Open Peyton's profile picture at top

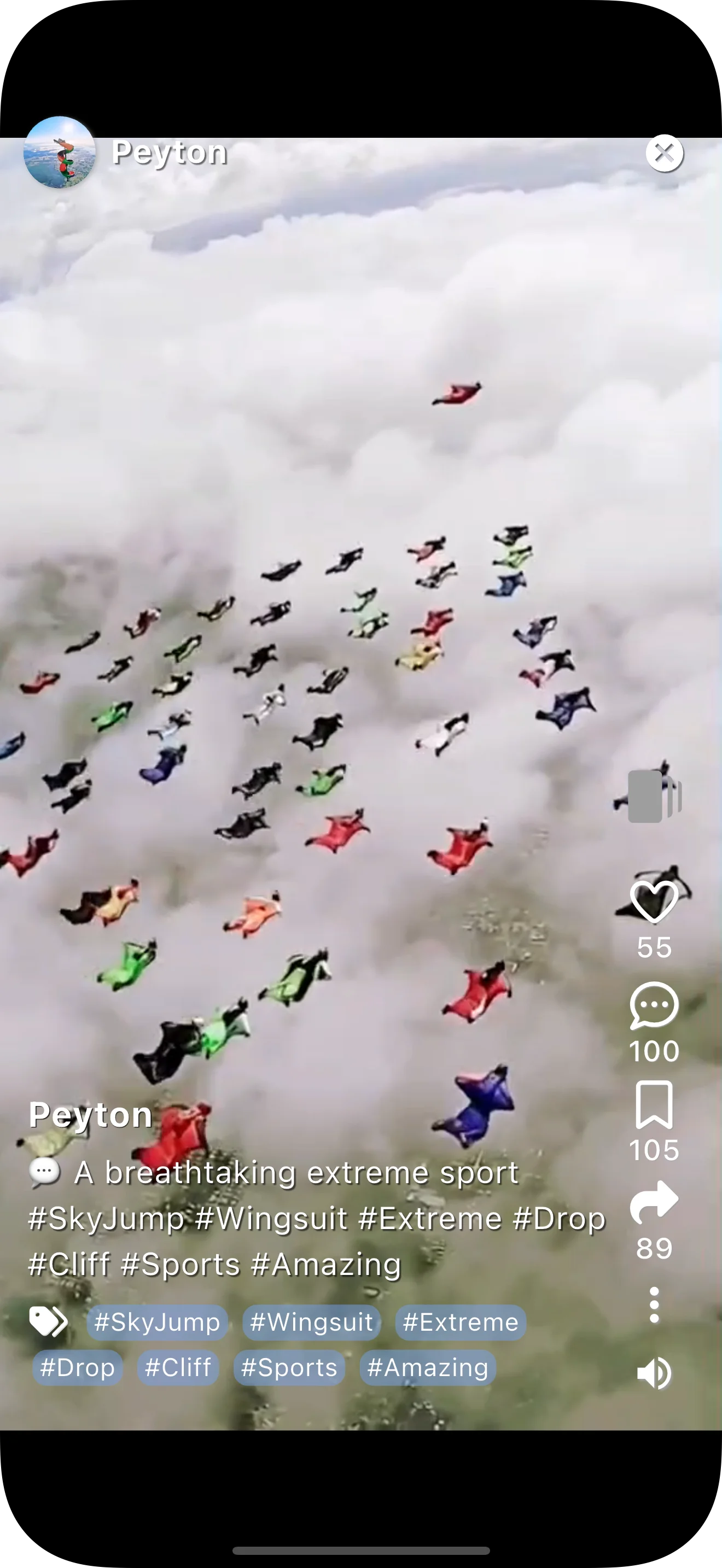[60, 153]
